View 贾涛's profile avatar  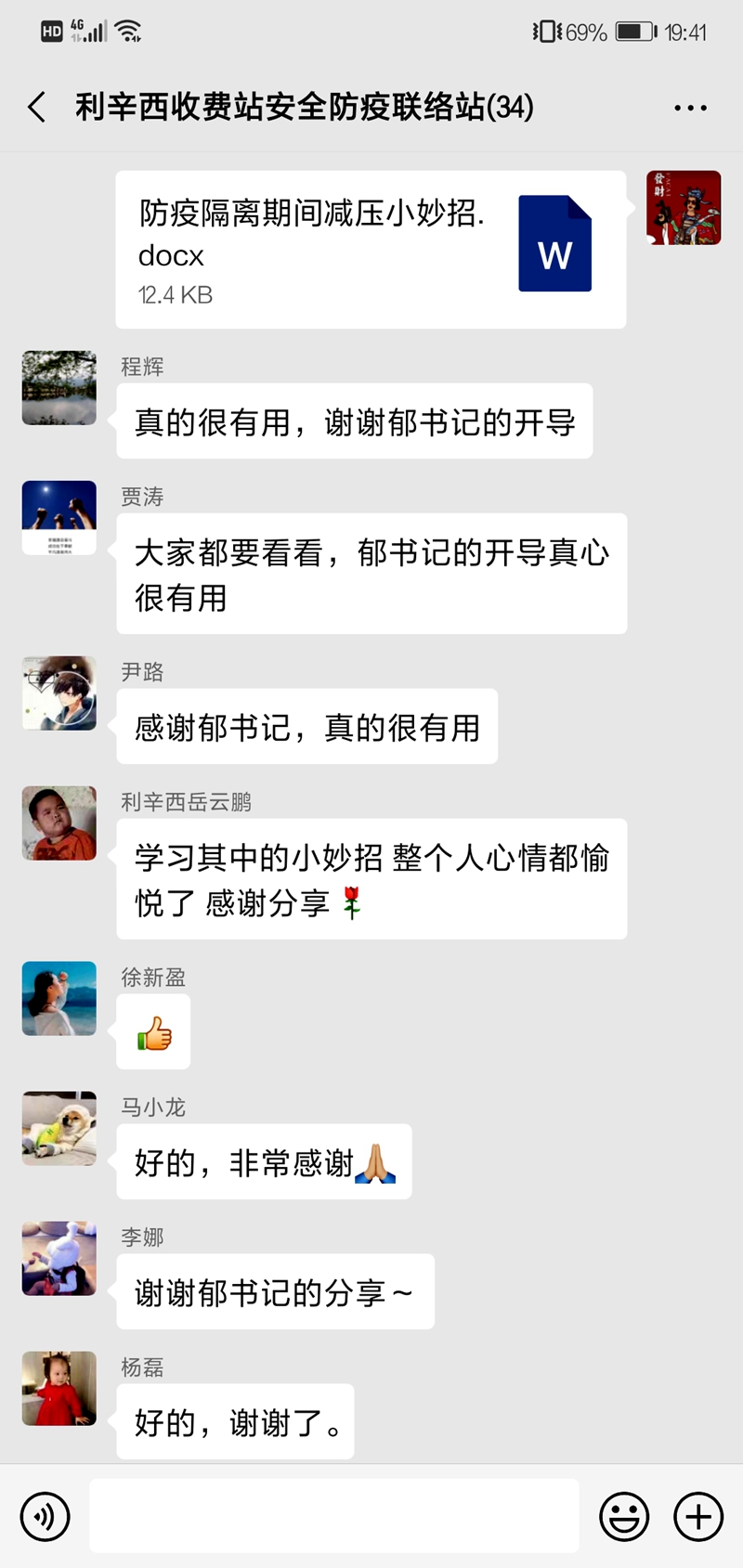click(x=59, y=518)
